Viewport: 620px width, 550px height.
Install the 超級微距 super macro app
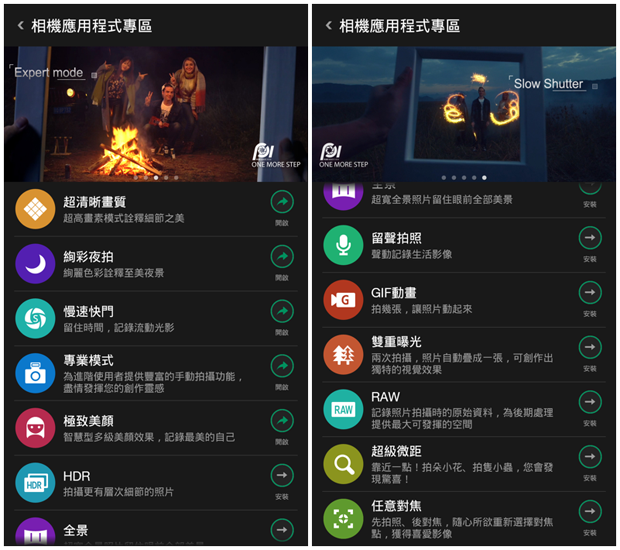590,456
